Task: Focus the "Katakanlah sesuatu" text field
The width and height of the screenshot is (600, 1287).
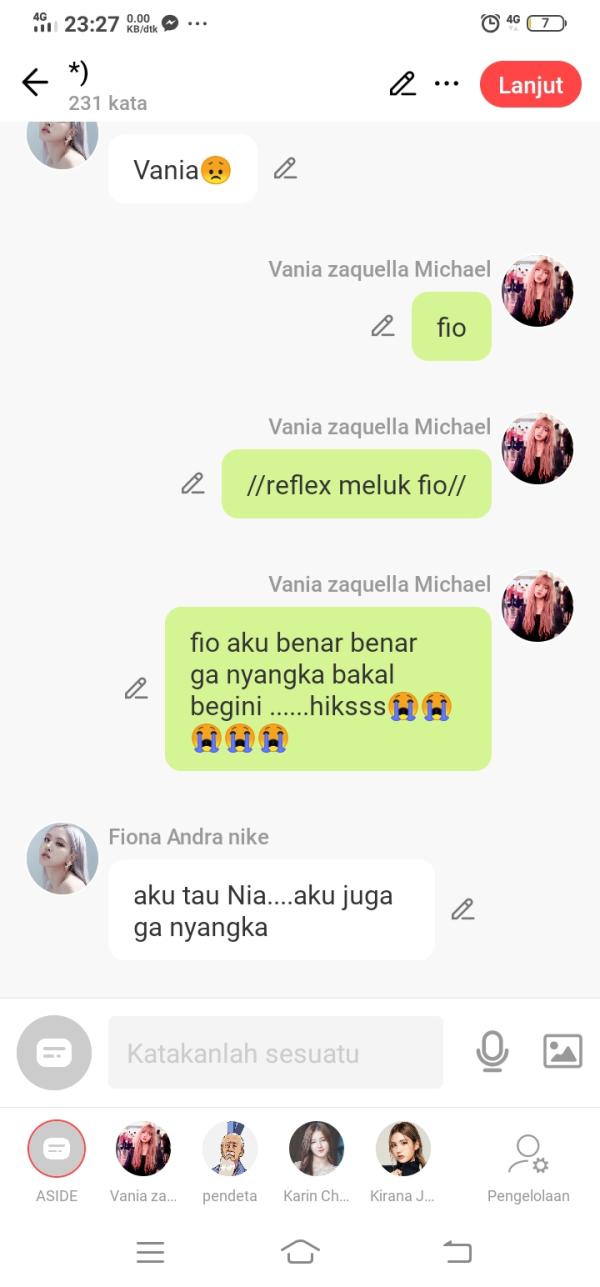Action: pyautogui.click(x=275, y=1052)
